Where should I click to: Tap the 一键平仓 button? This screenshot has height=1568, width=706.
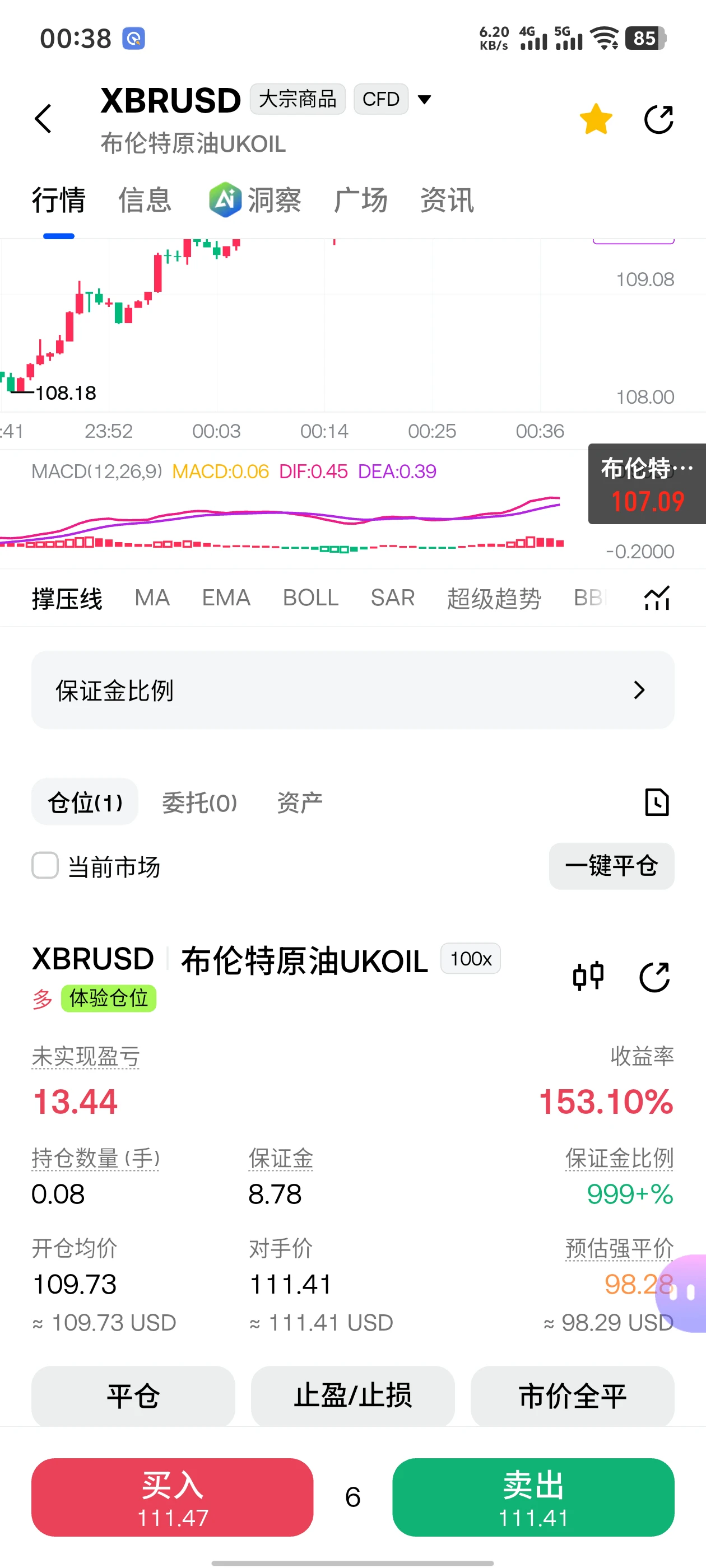pyautogui.click(x=611, y=866)
